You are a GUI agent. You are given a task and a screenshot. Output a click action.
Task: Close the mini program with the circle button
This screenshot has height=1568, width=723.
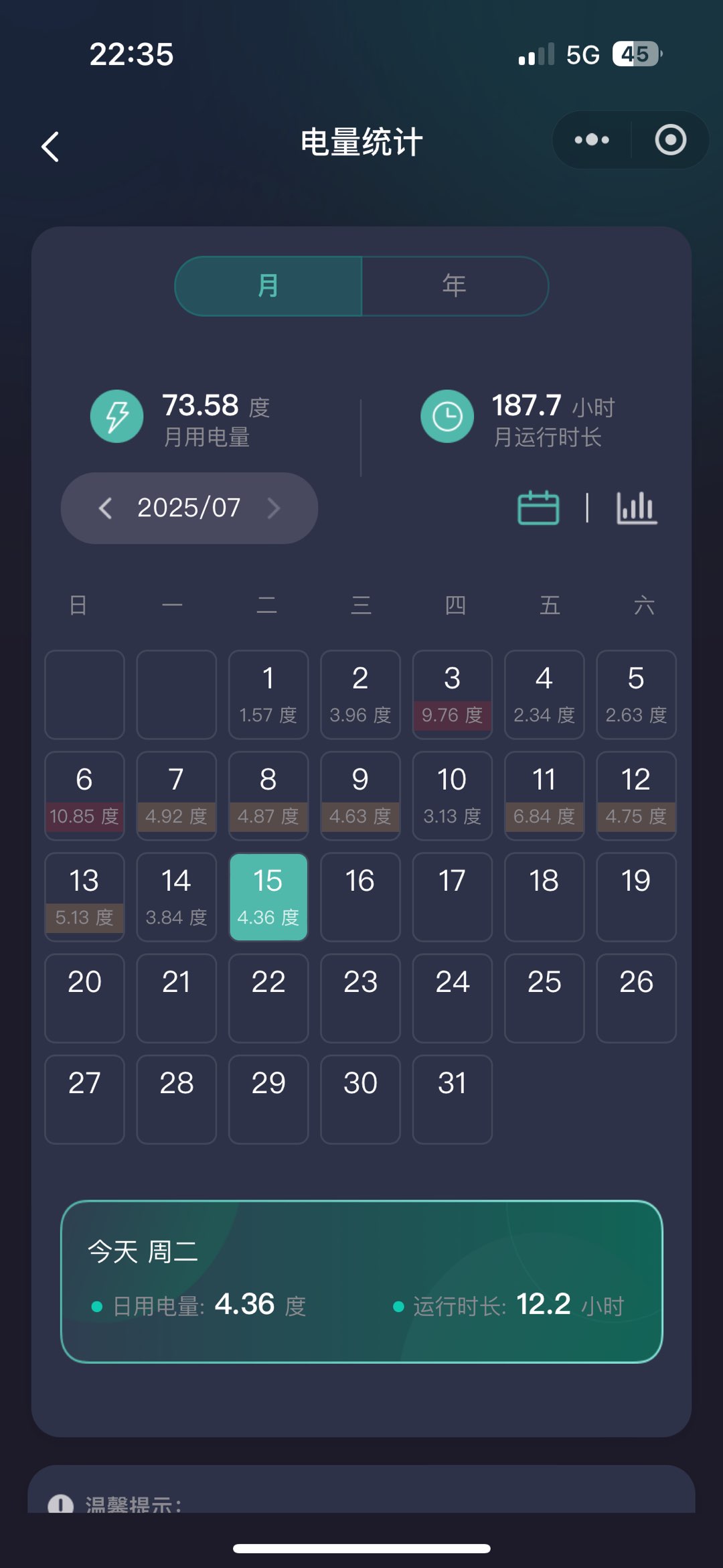pos(670,140)
